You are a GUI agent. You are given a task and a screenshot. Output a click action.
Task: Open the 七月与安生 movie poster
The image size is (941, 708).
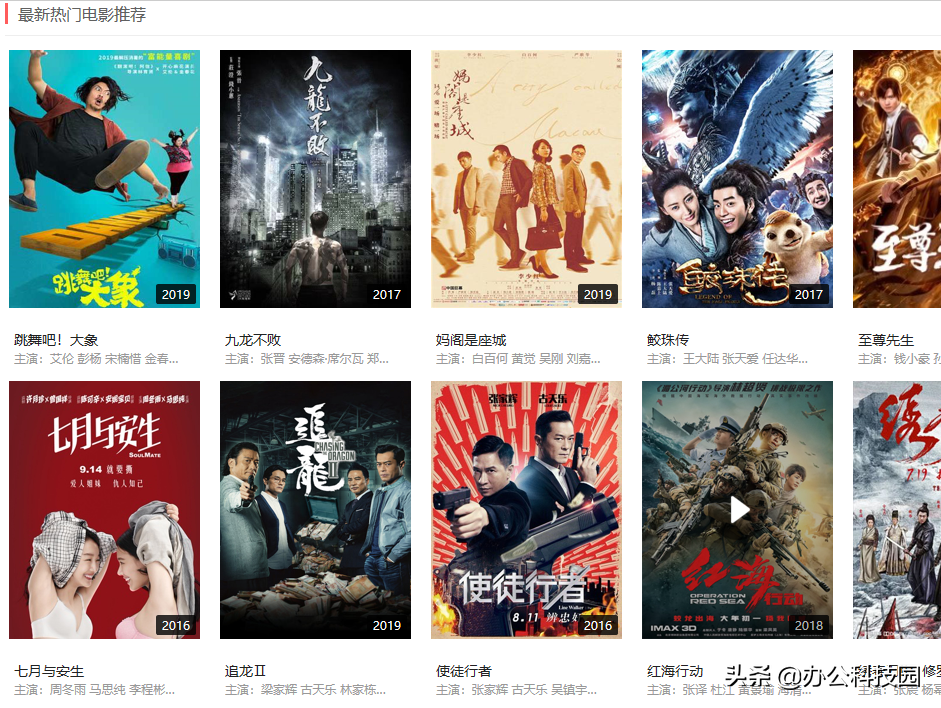[104, 509]
